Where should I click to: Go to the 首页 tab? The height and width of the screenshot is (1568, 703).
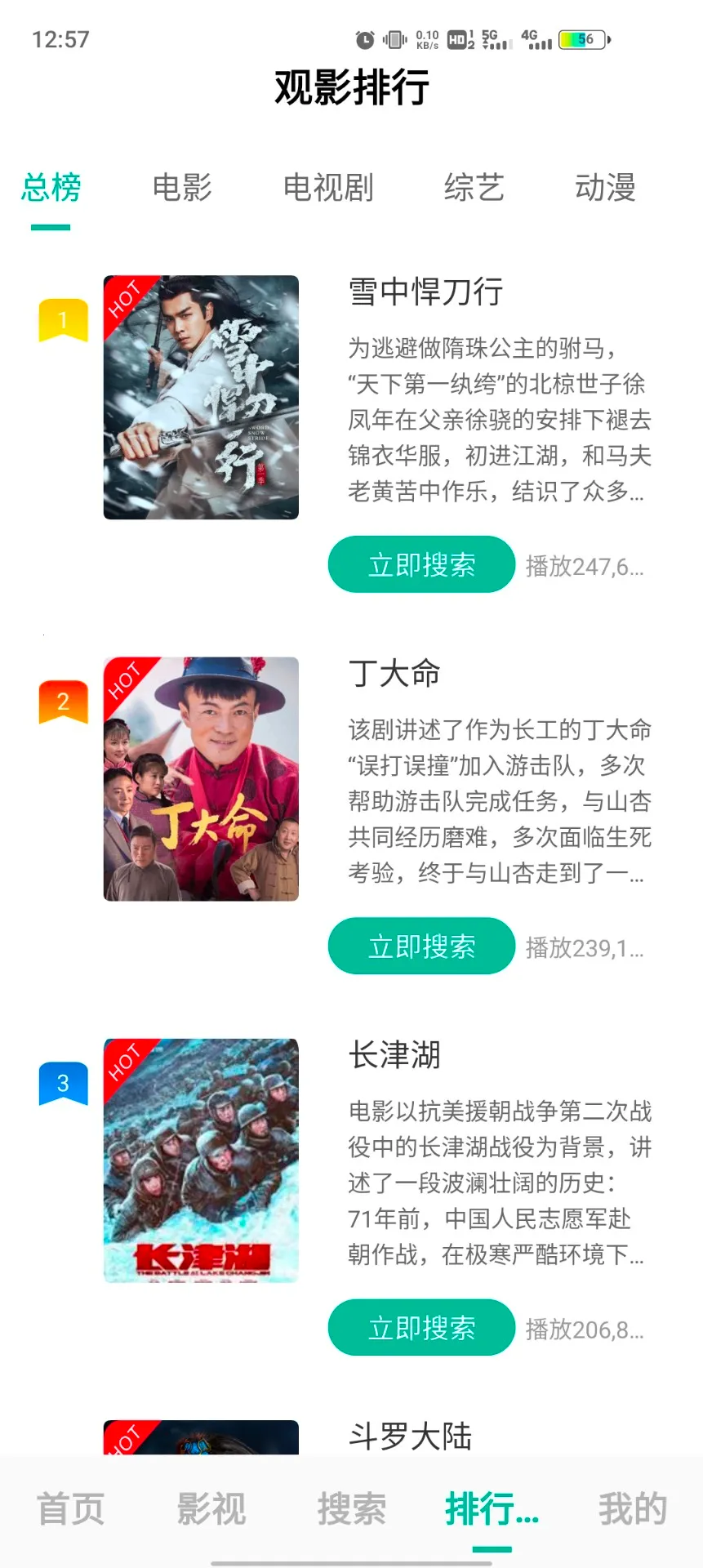click(71, 1508)
